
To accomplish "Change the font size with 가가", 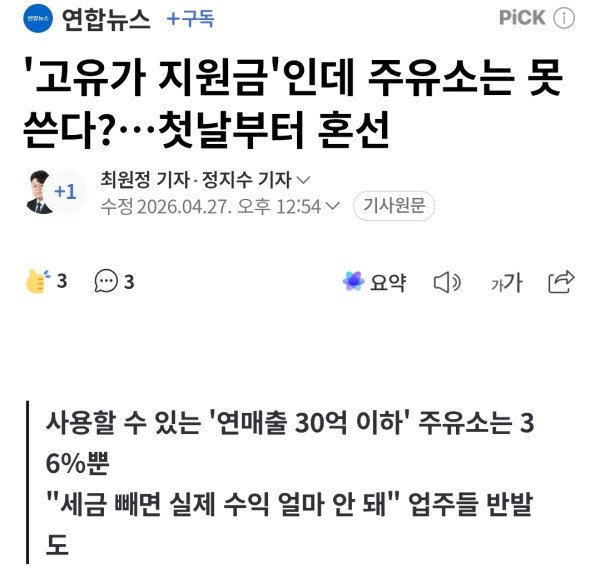I will click(506, 282).
